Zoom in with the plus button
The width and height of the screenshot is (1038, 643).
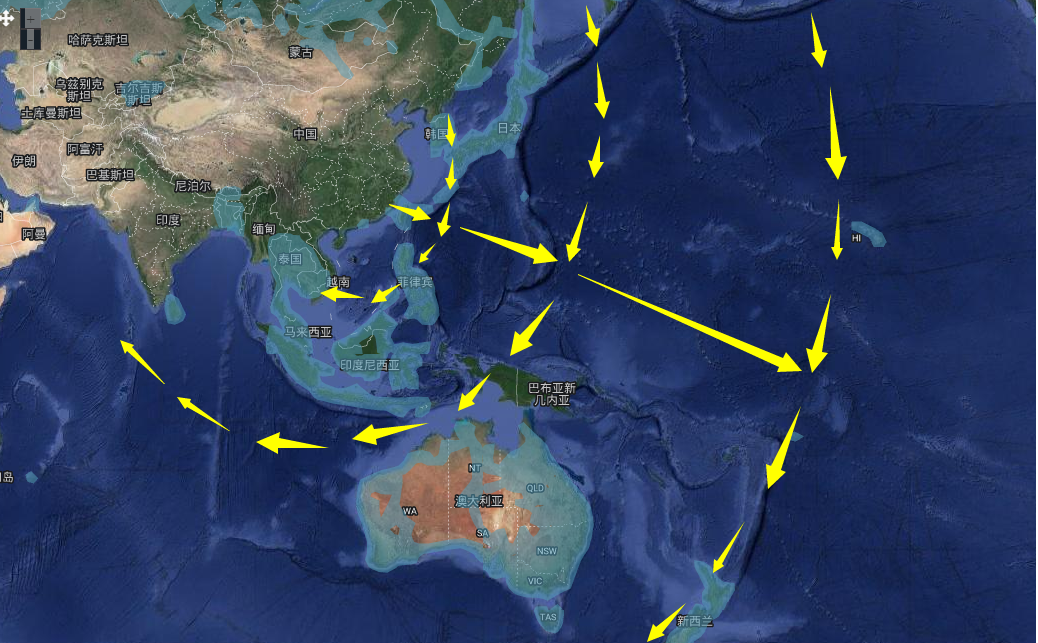point(31,19)
